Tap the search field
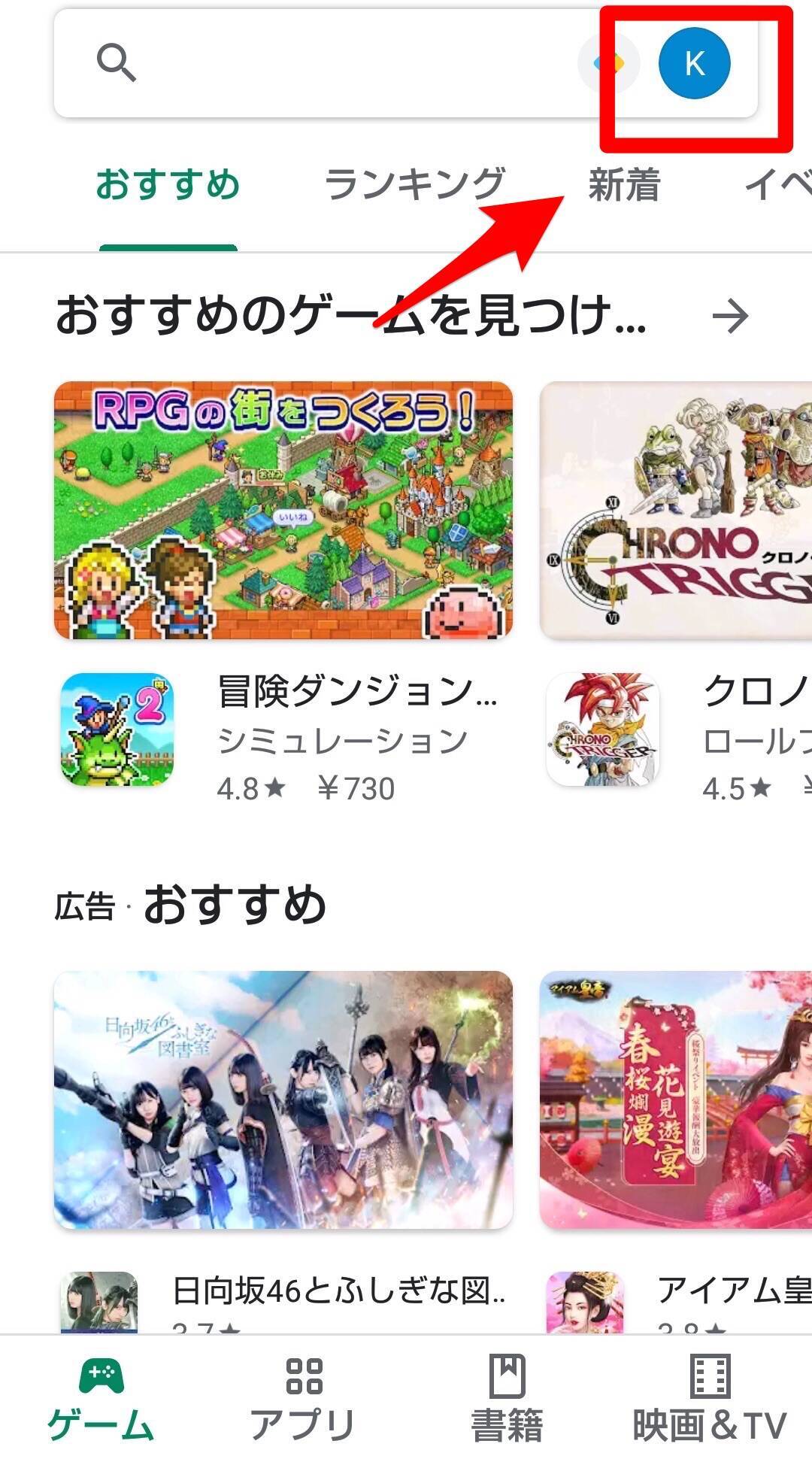The width and height of the screenshot is (812, 1462). [338, 63]
